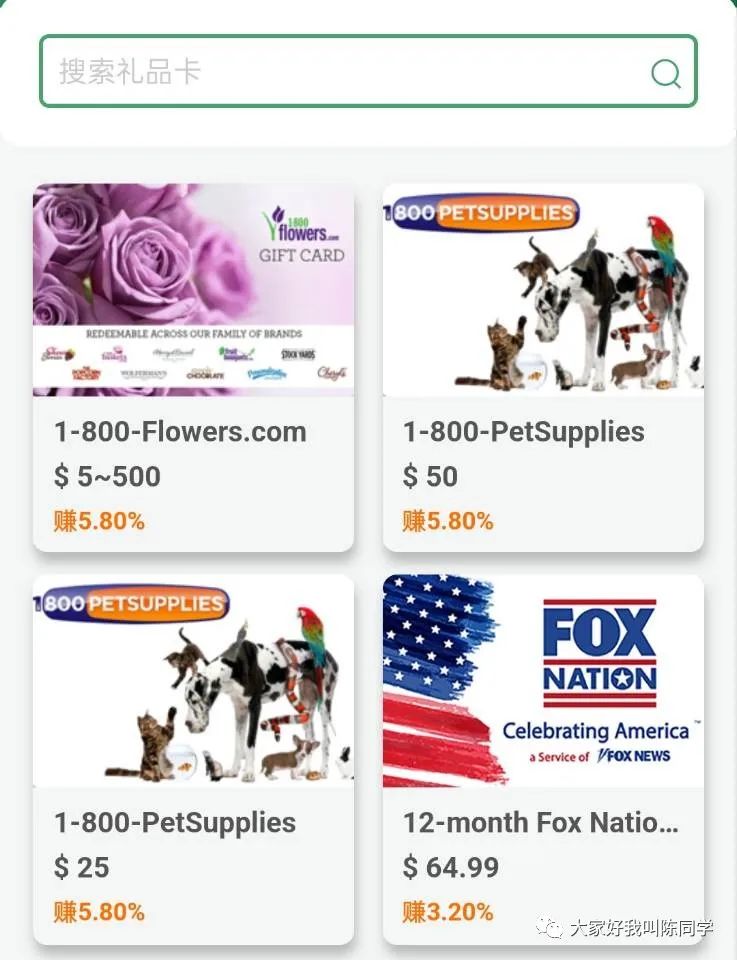The width and height of the screenshot is (737, 960).
Task: Open the 1-800-Flowers.com gift card
Action: 193,367
